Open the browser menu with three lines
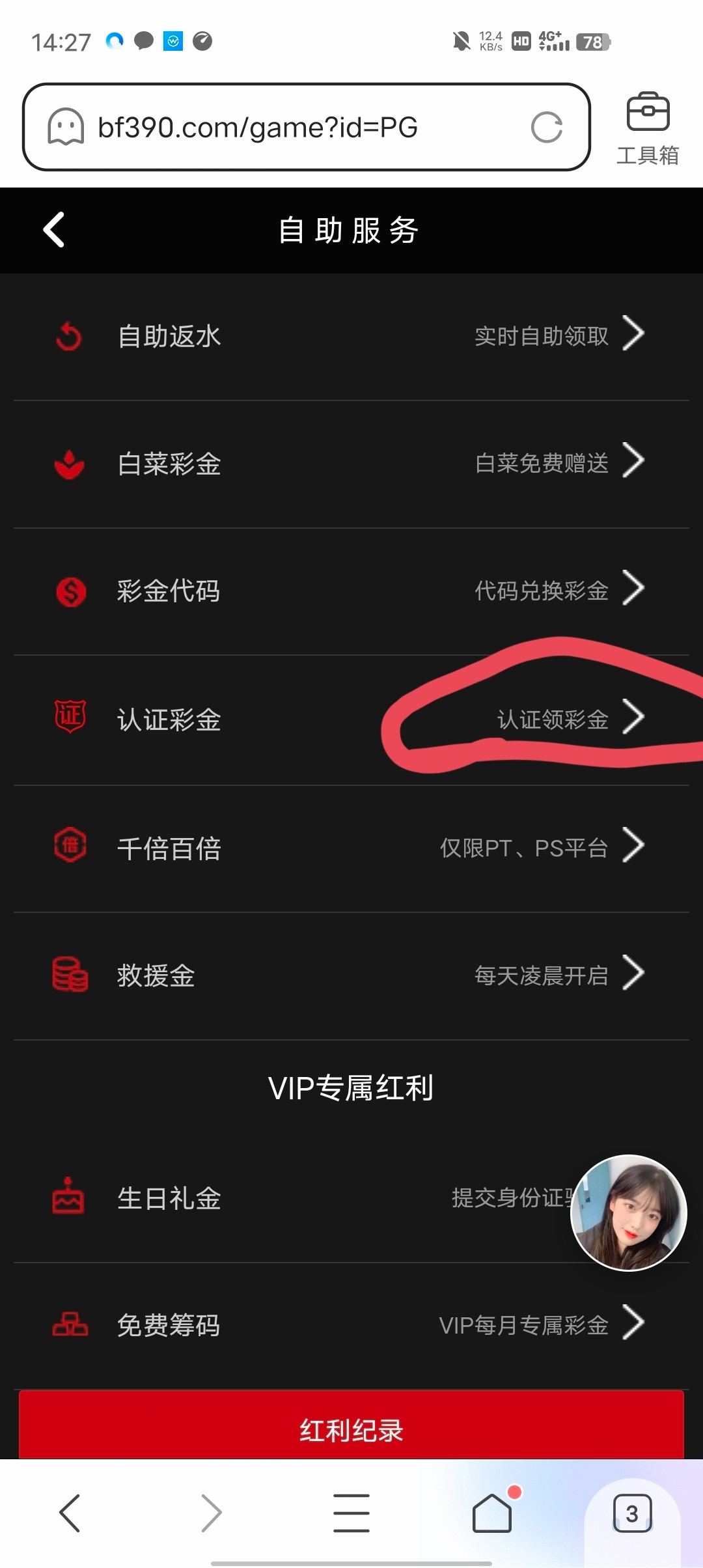The image size is (703, 1568). (351, 1513)
